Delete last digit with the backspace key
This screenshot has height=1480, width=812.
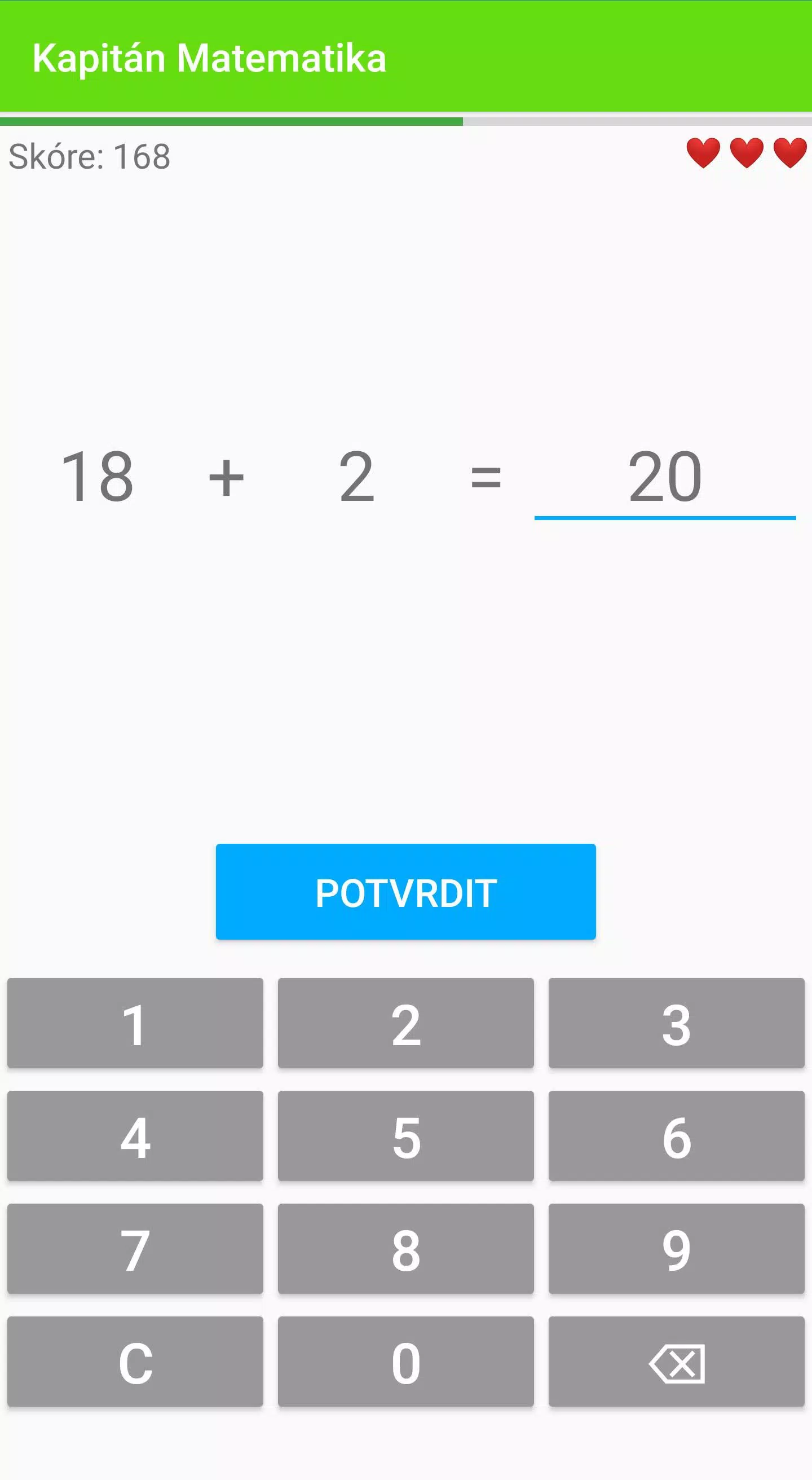click(x=676, y=1361)
